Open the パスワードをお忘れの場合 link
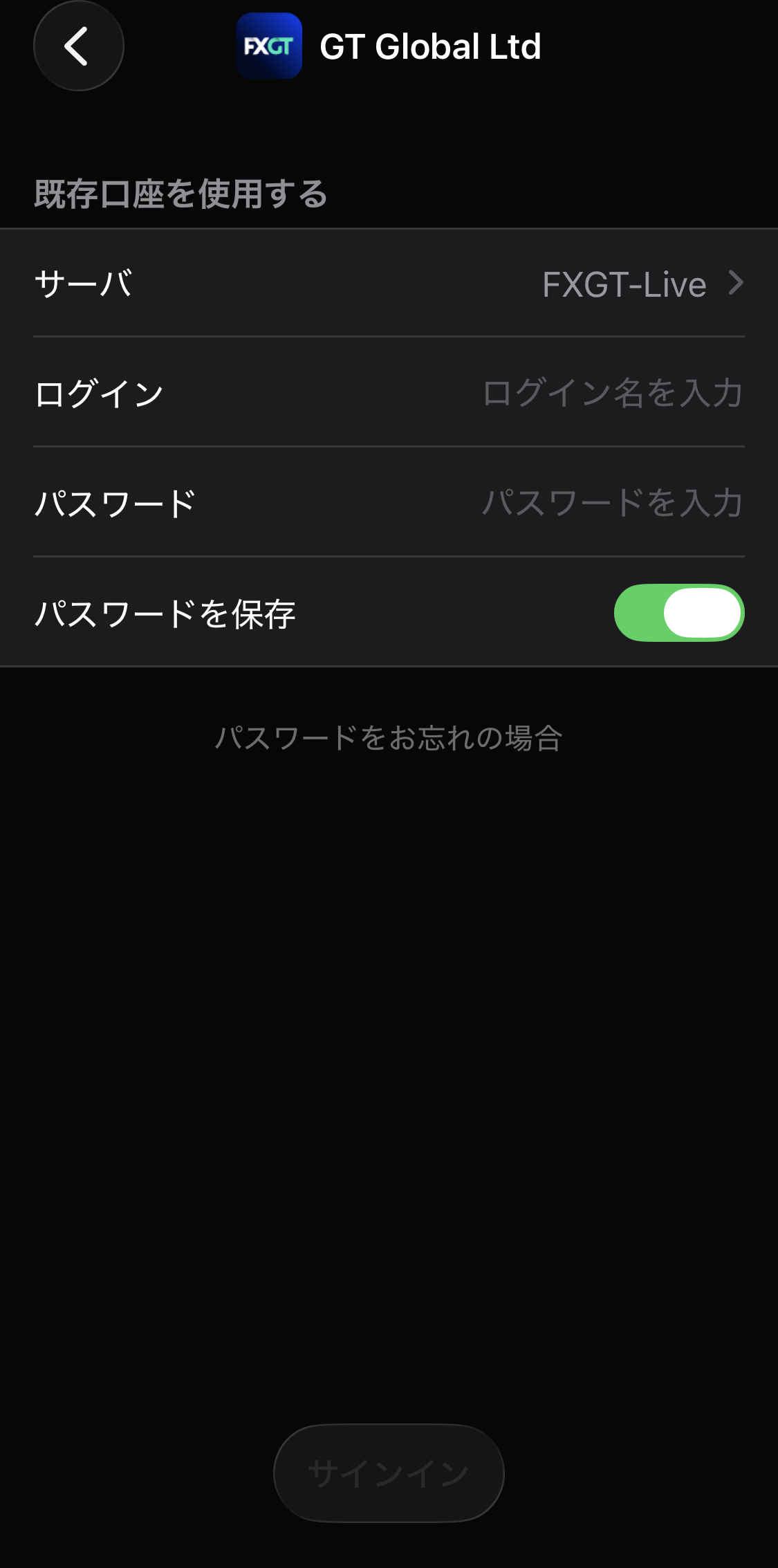Screen dimensions: 778x1568 click(x=389, y=738)
